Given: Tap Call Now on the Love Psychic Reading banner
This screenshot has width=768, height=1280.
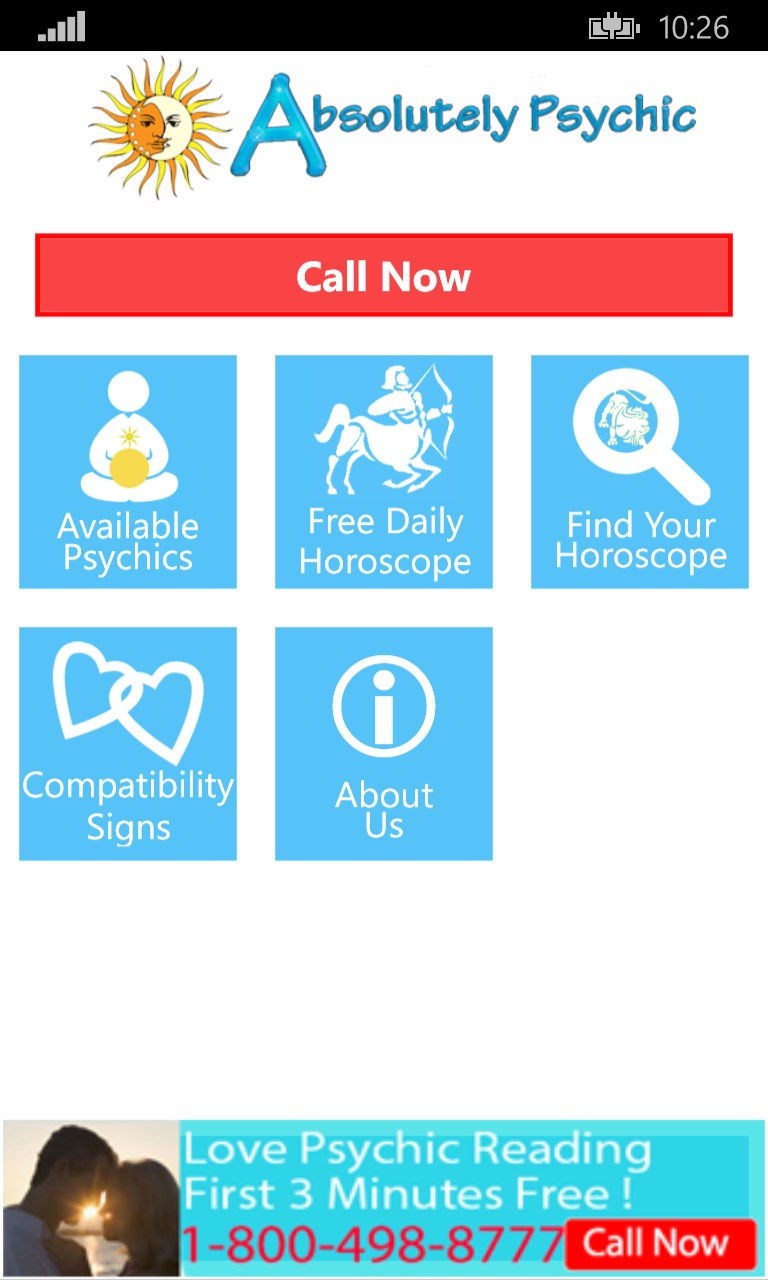Looking at the screenshot, I should [x=659, y=1244].
